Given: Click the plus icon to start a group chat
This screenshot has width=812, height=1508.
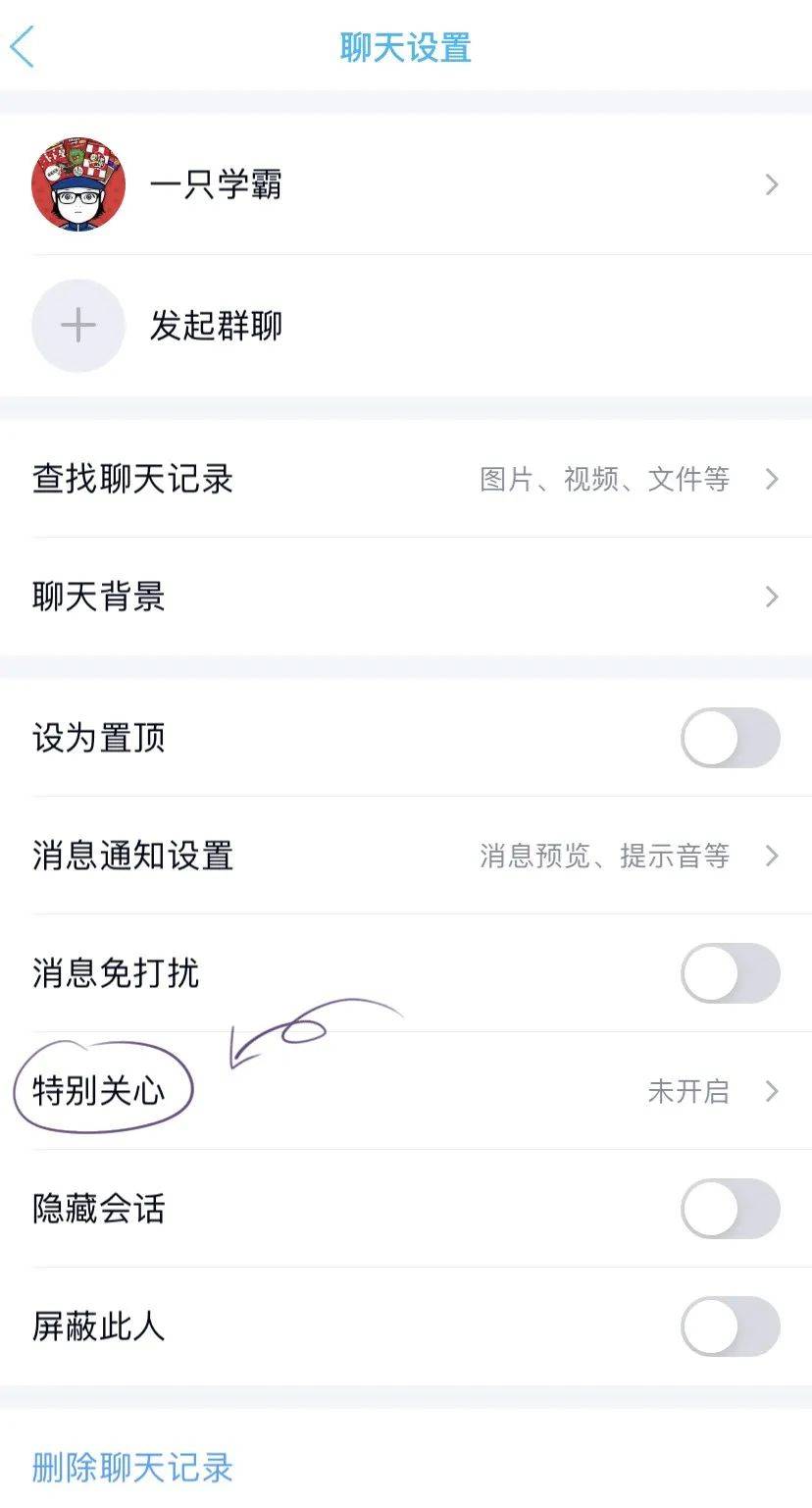Looking at the screenshot, I should [78, 326].
